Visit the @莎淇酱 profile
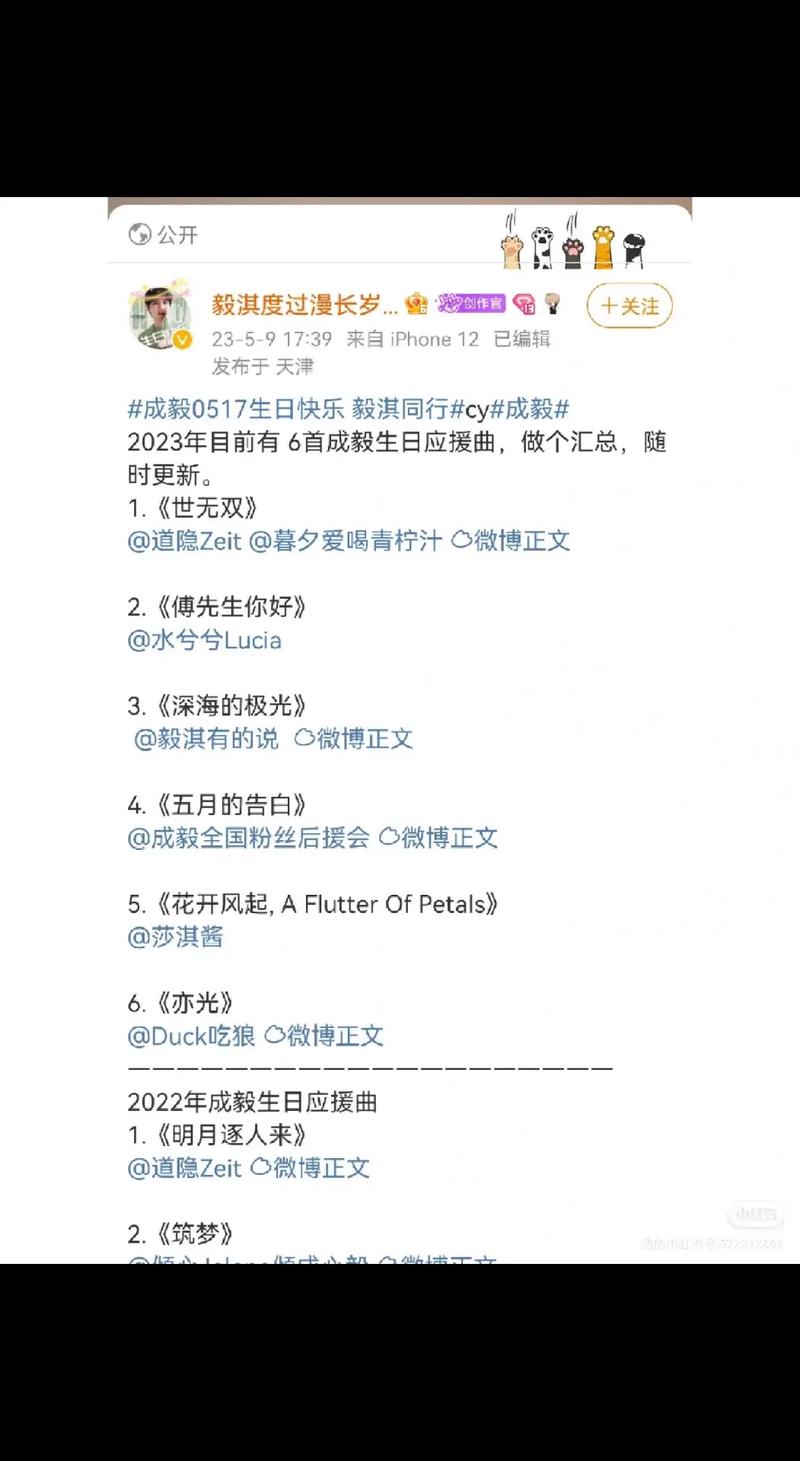800x1461 pixels. tap(175, 937)
